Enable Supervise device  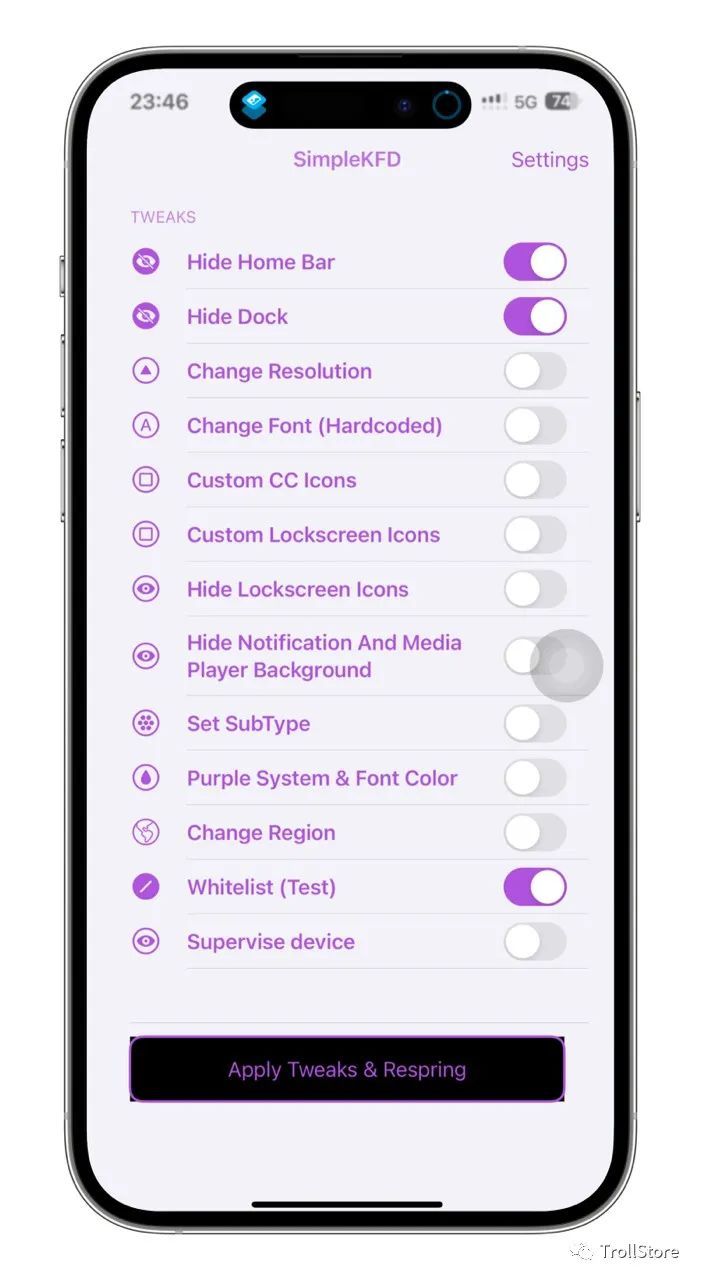(x=534, y=942)
